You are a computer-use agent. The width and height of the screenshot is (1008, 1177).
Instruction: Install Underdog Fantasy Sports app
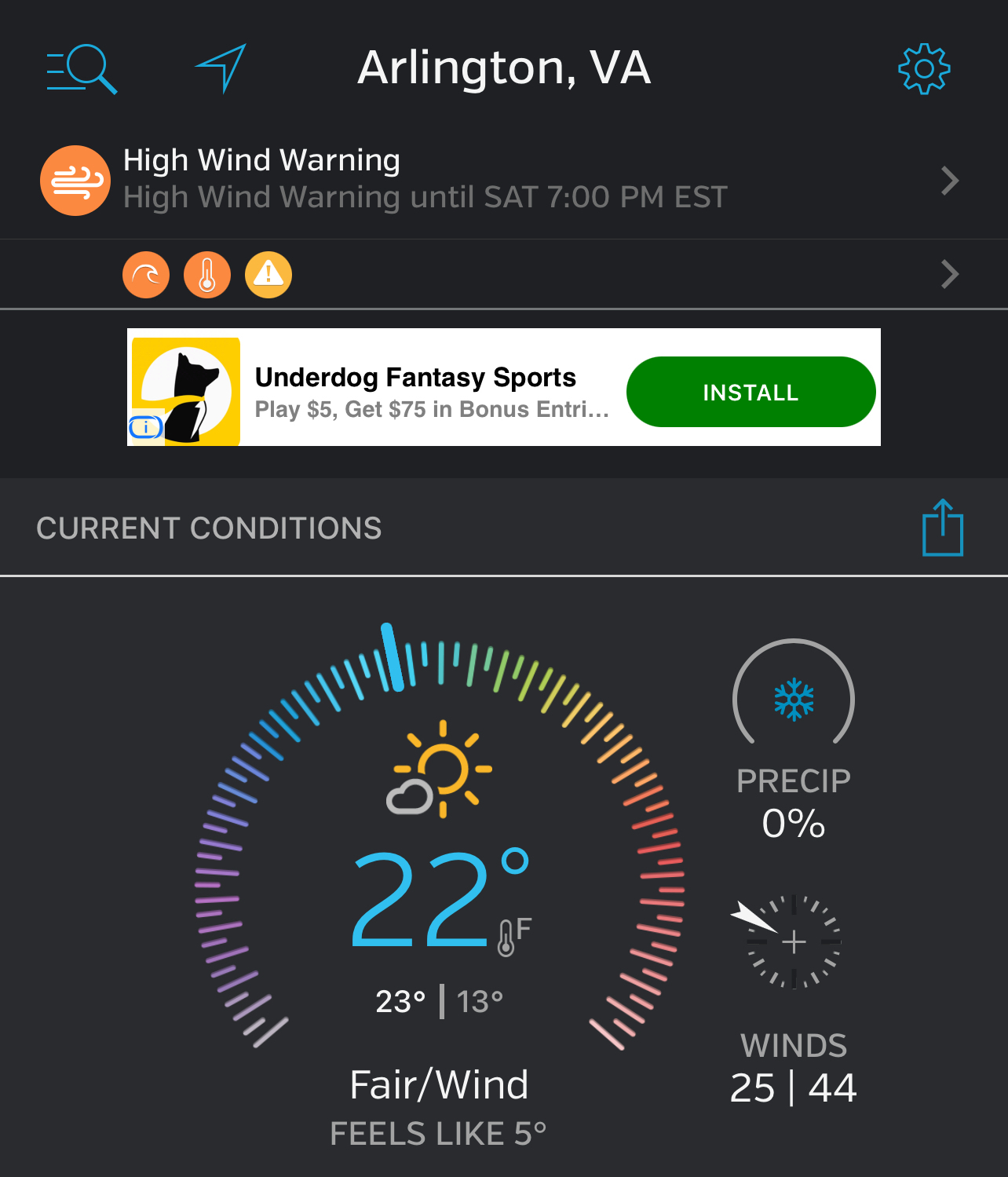pyautogui.click(x=751, y=392)
